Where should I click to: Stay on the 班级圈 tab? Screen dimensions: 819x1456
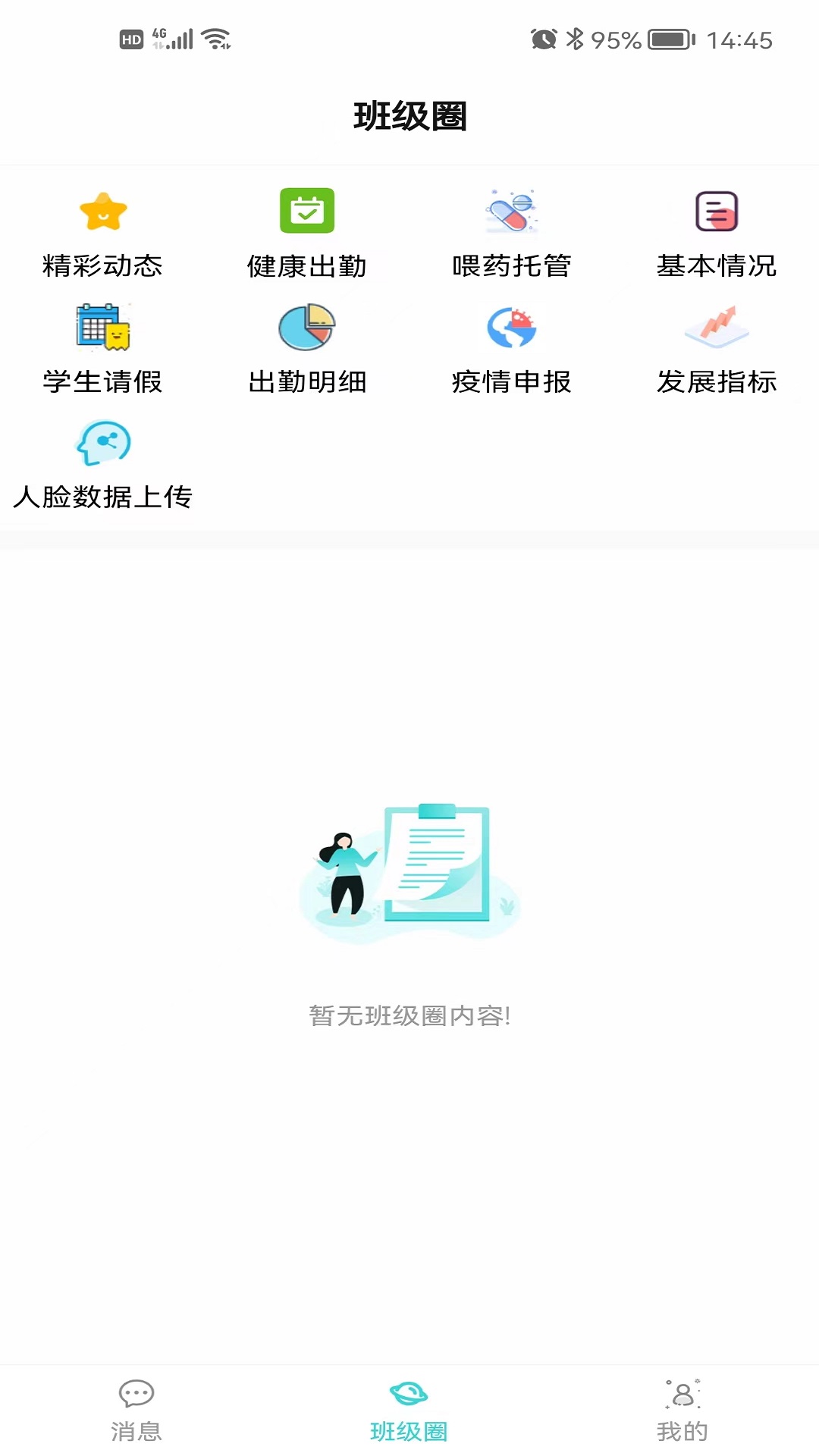[x=409, y=1426]
